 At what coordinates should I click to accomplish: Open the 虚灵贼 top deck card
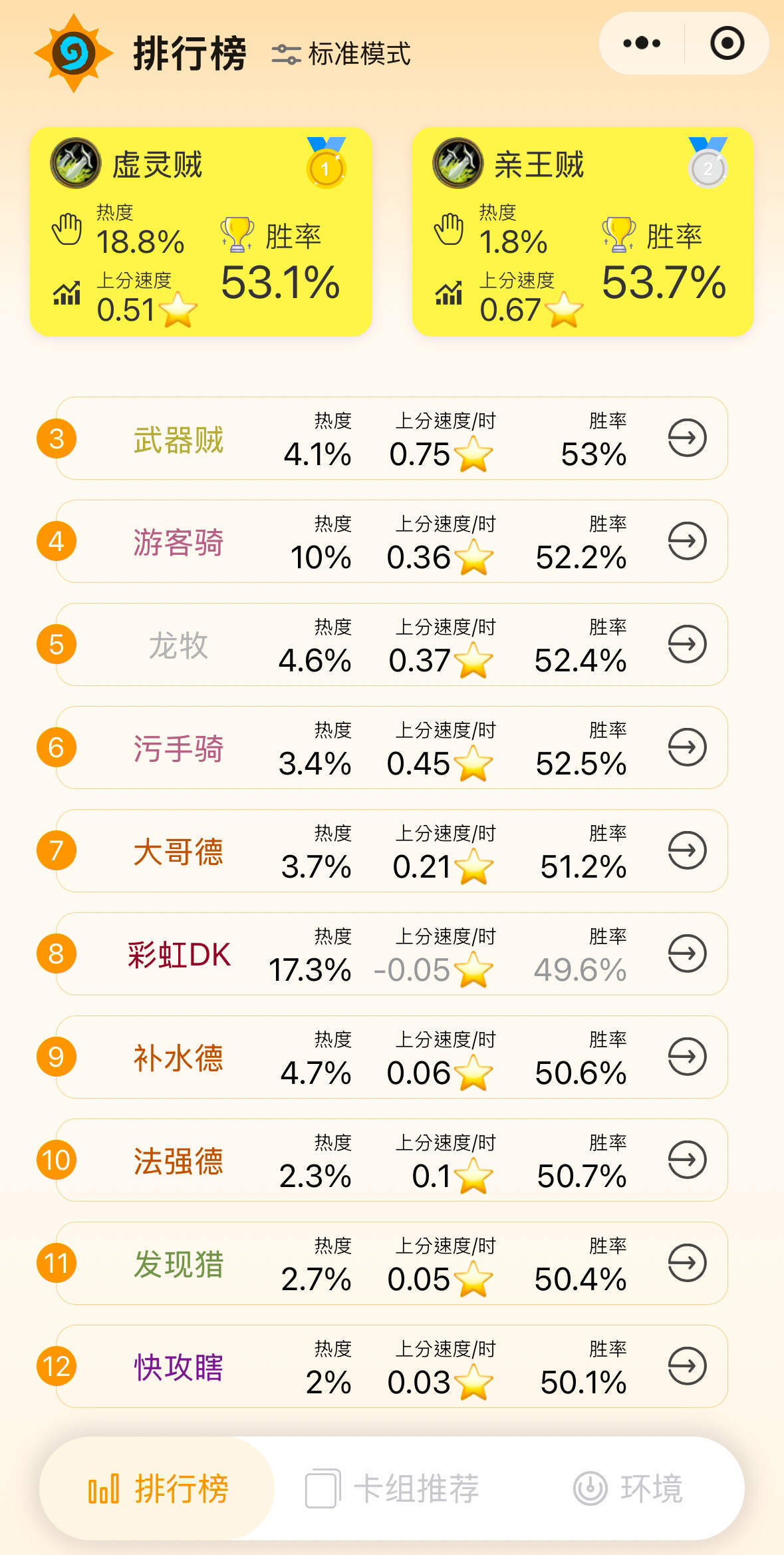click(201, 232)
